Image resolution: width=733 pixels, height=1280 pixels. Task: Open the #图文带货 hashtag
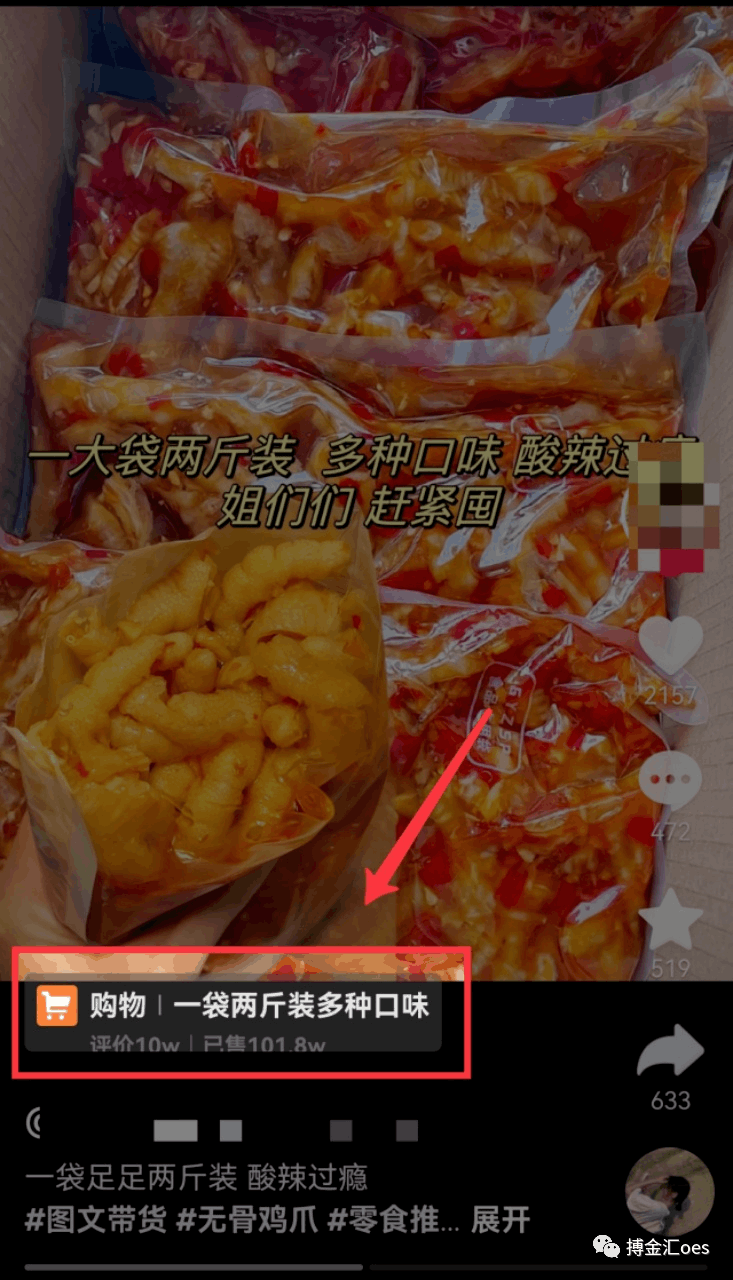pyautogui.click(x=96, y=1220)
